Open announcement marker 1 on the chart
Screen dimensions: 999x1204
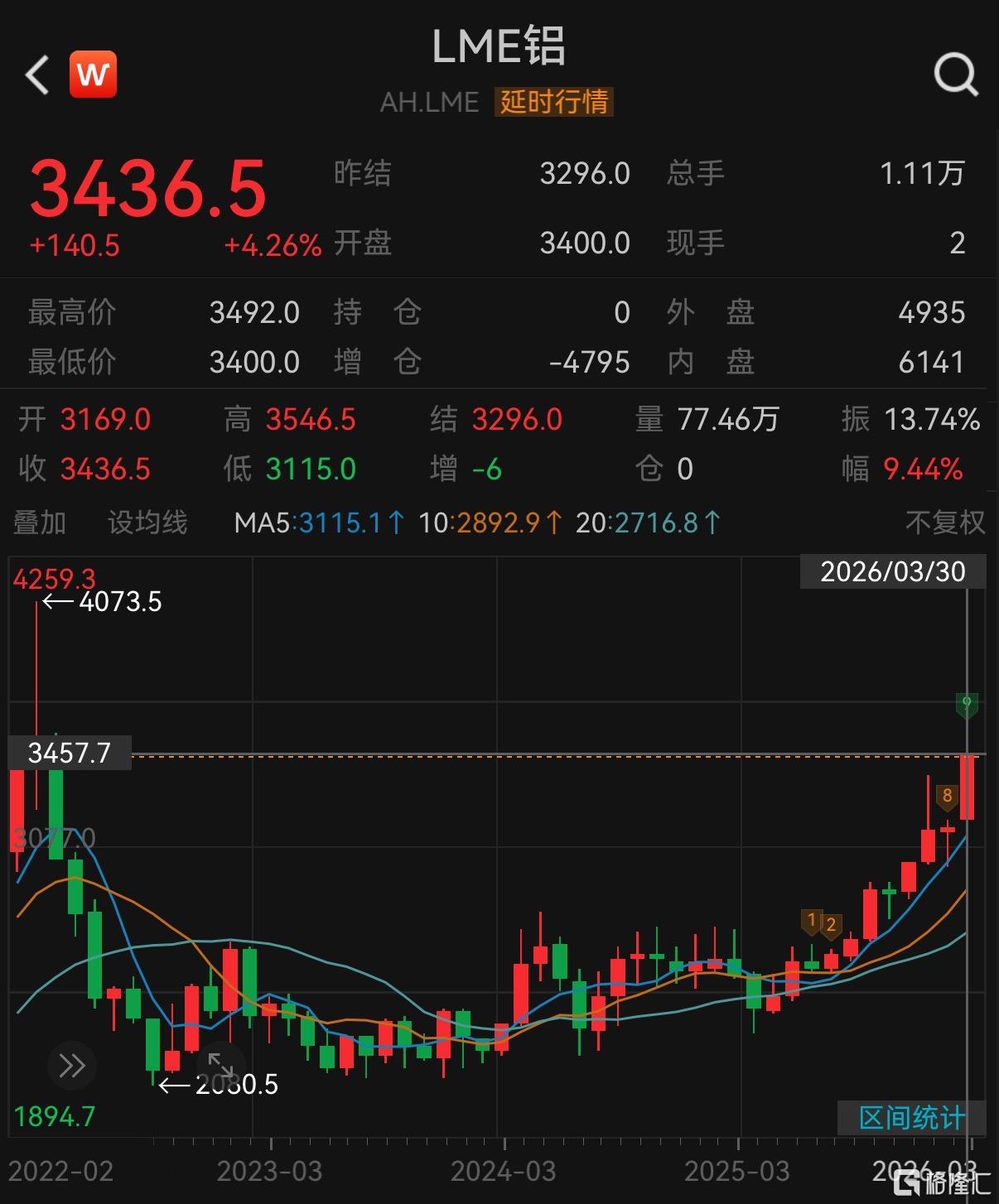tap(811, 920)
